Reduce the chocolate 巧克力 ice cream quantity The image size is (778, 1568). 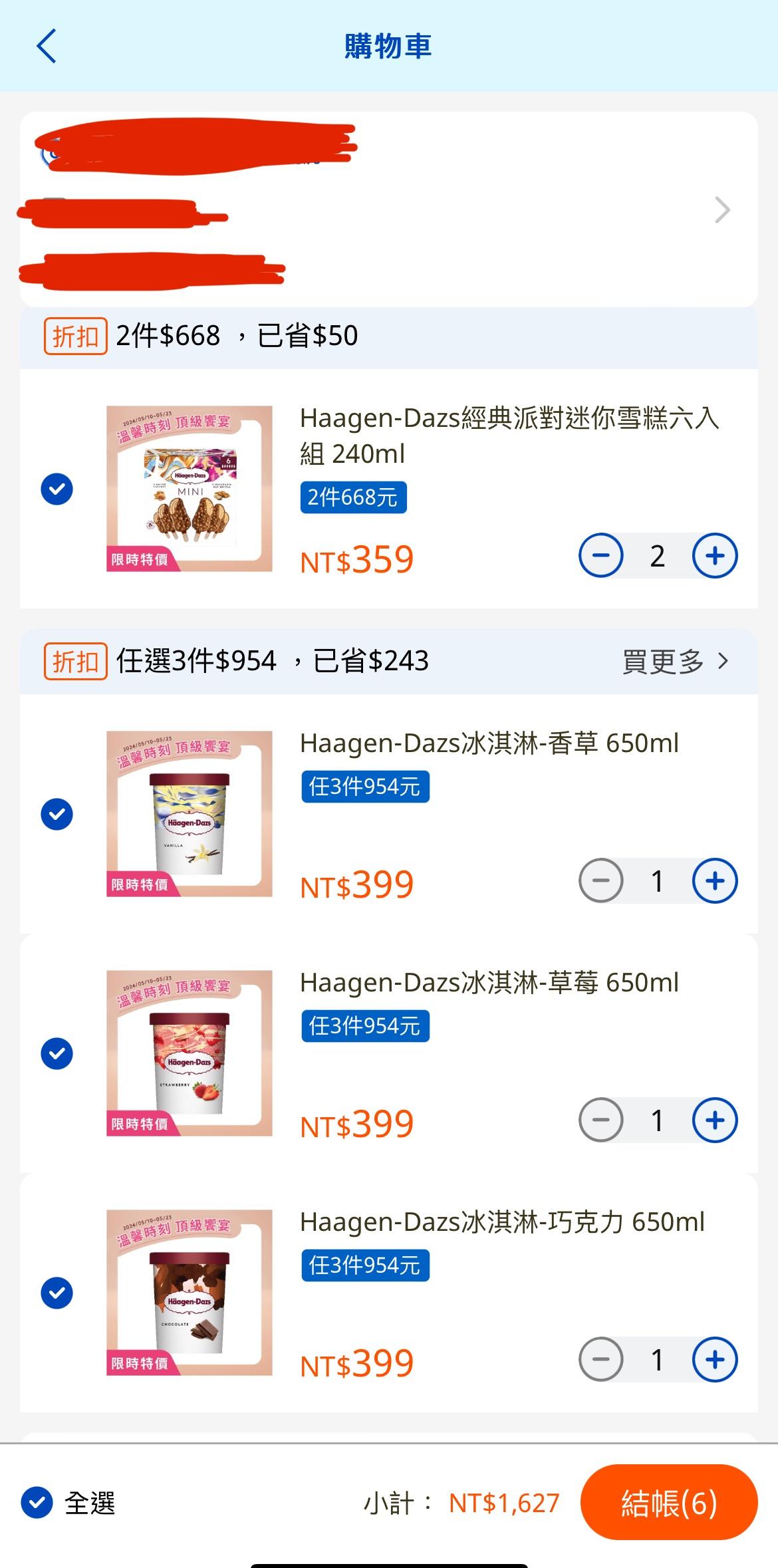coord(601,1360)
